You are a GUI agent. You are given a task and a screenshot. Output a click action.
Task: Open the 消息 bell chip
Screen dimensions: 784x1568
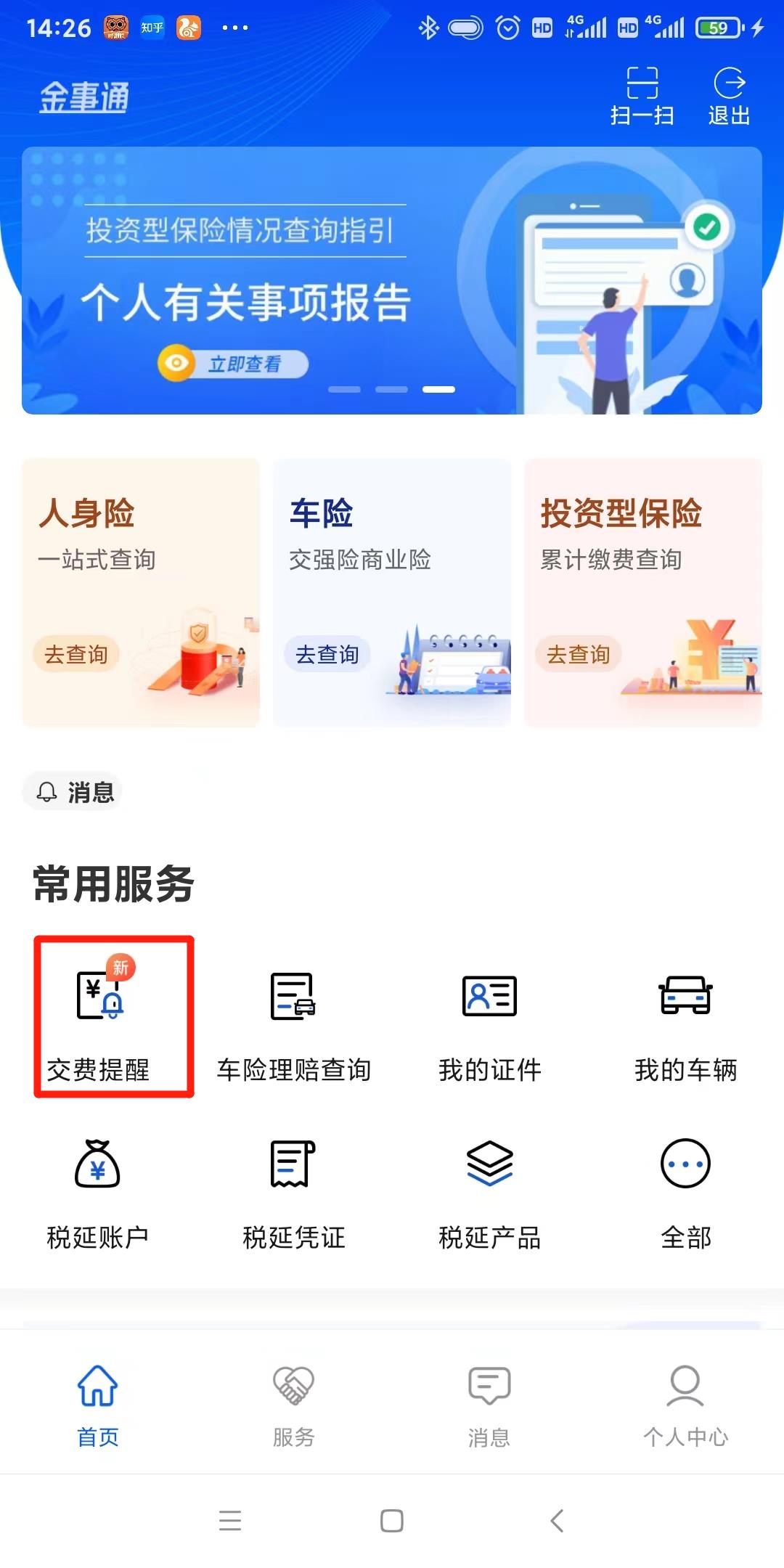73,791
